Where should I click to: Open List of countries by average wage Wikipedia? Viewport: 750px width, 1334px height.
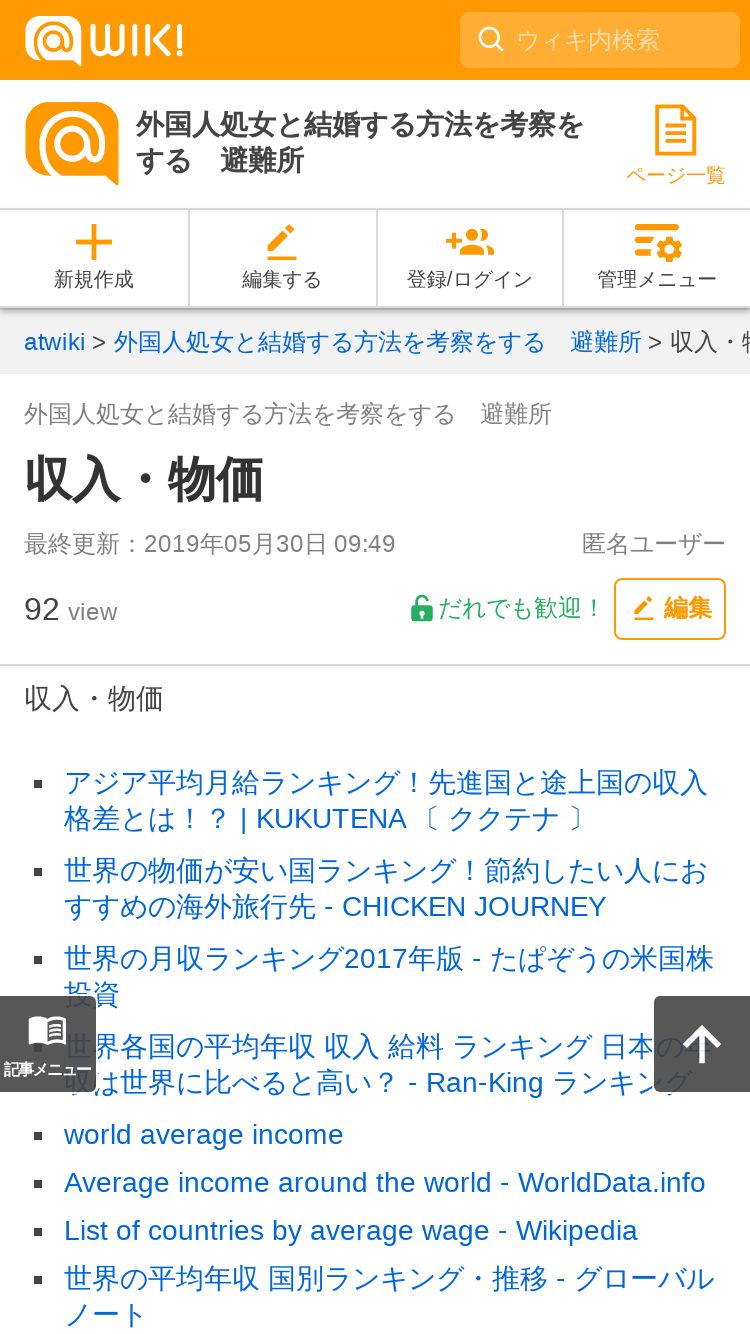tap(351, 1230)
